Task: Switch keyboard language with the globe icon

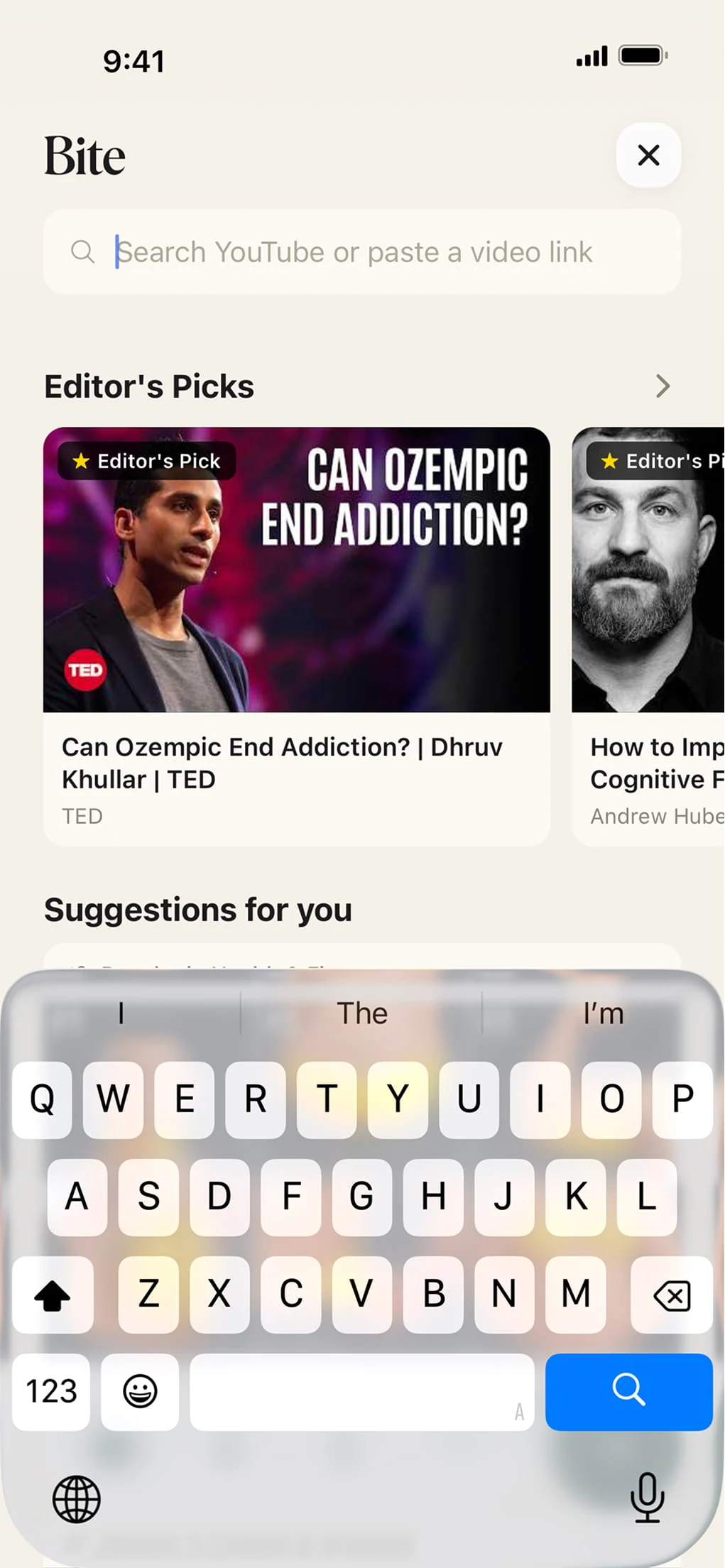Action: 77,1499
